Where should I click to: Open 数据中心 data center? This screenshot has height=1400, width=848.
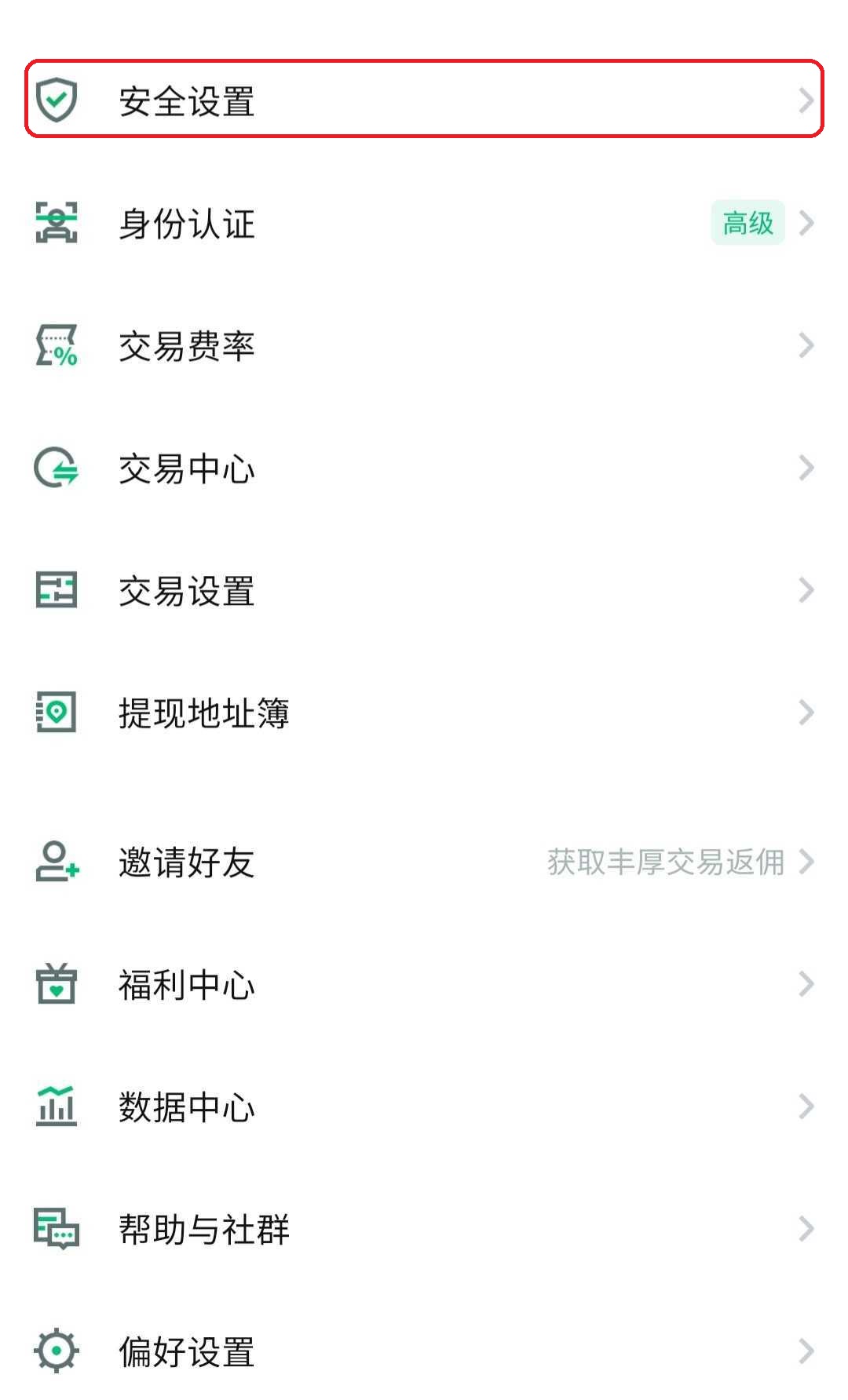[424, 1107]
